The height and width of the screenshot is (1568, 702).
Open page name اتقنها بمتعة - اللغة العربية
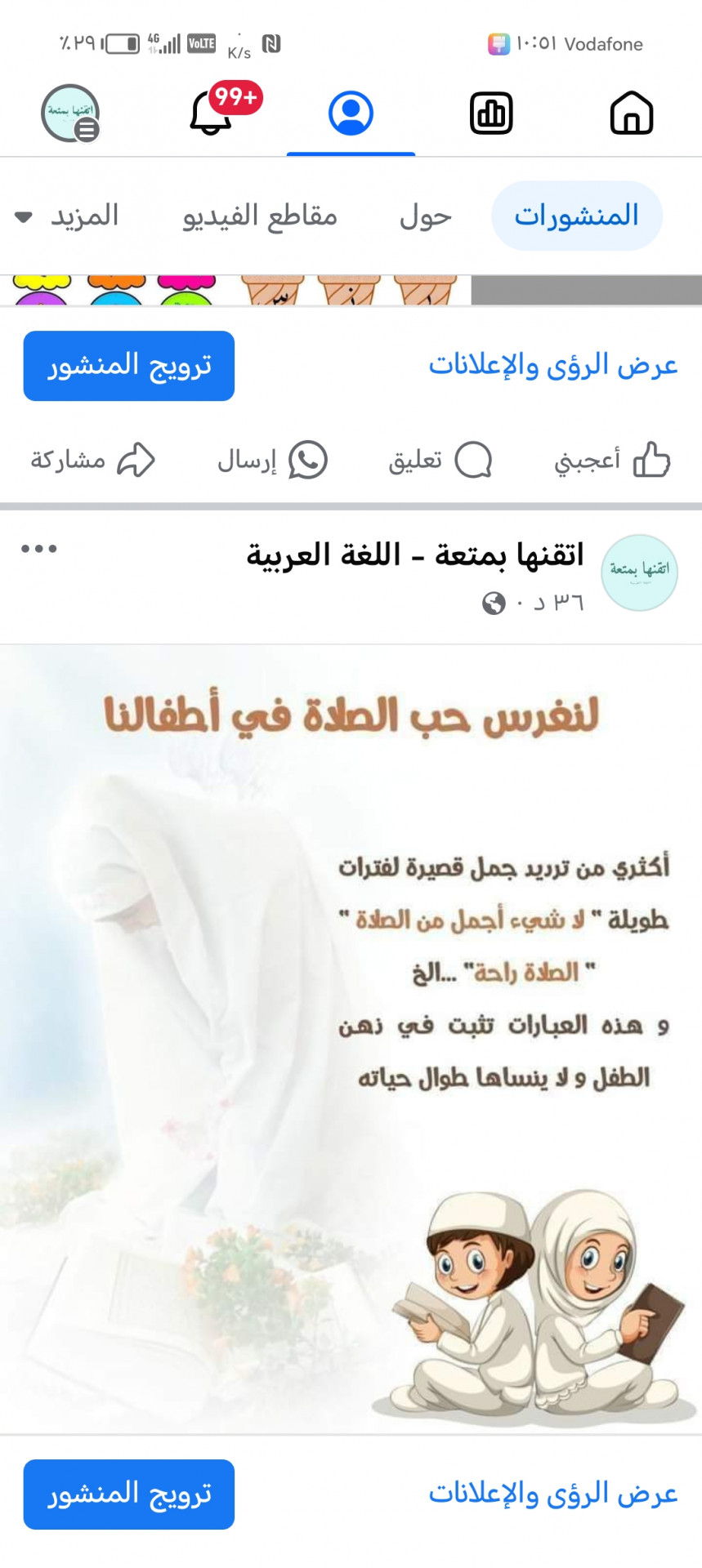(x=415, y=555)
